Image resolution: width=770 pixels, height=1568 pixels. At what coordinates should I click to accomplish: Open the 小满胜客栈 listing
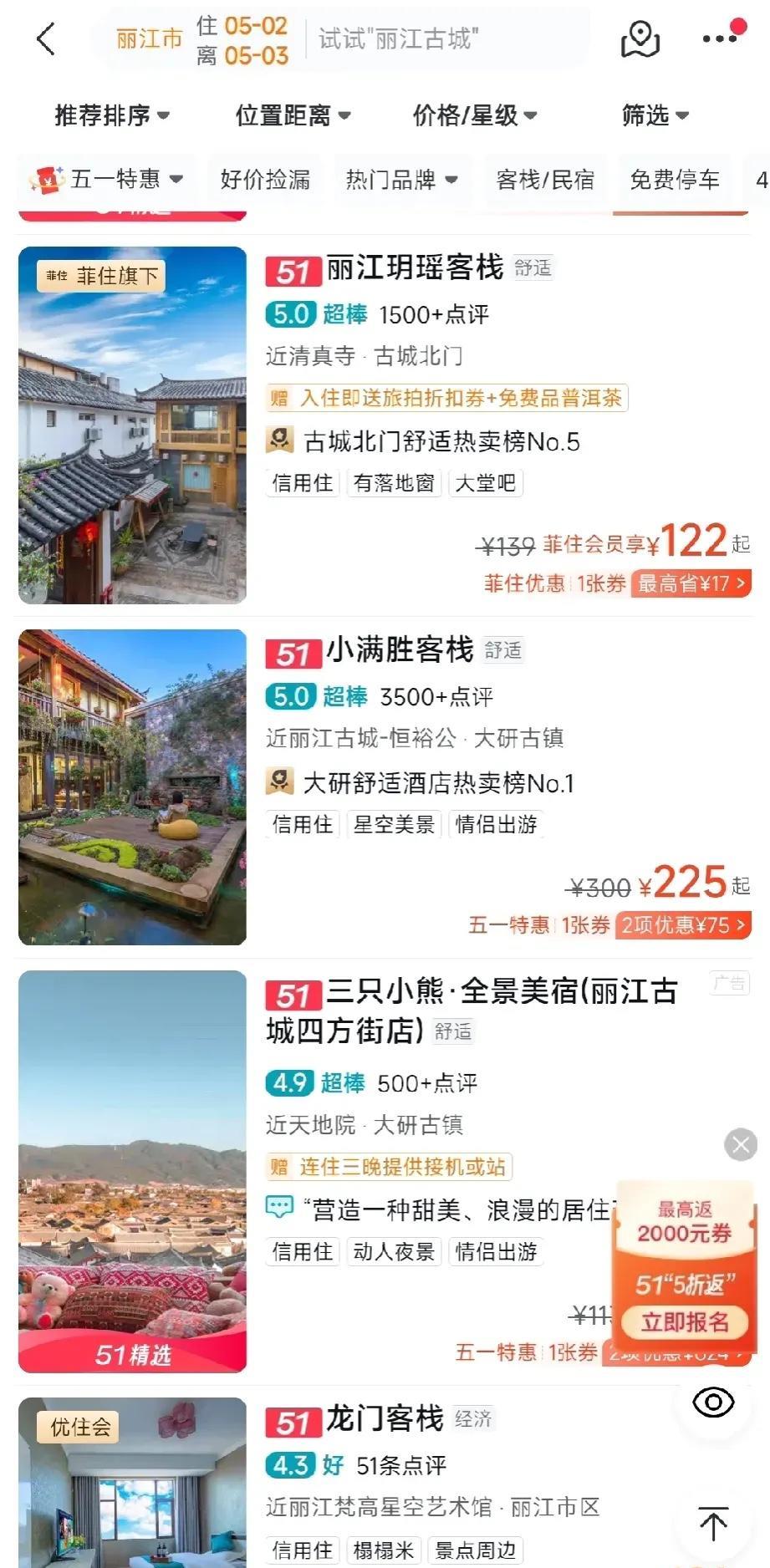click(x=400, y=649)
